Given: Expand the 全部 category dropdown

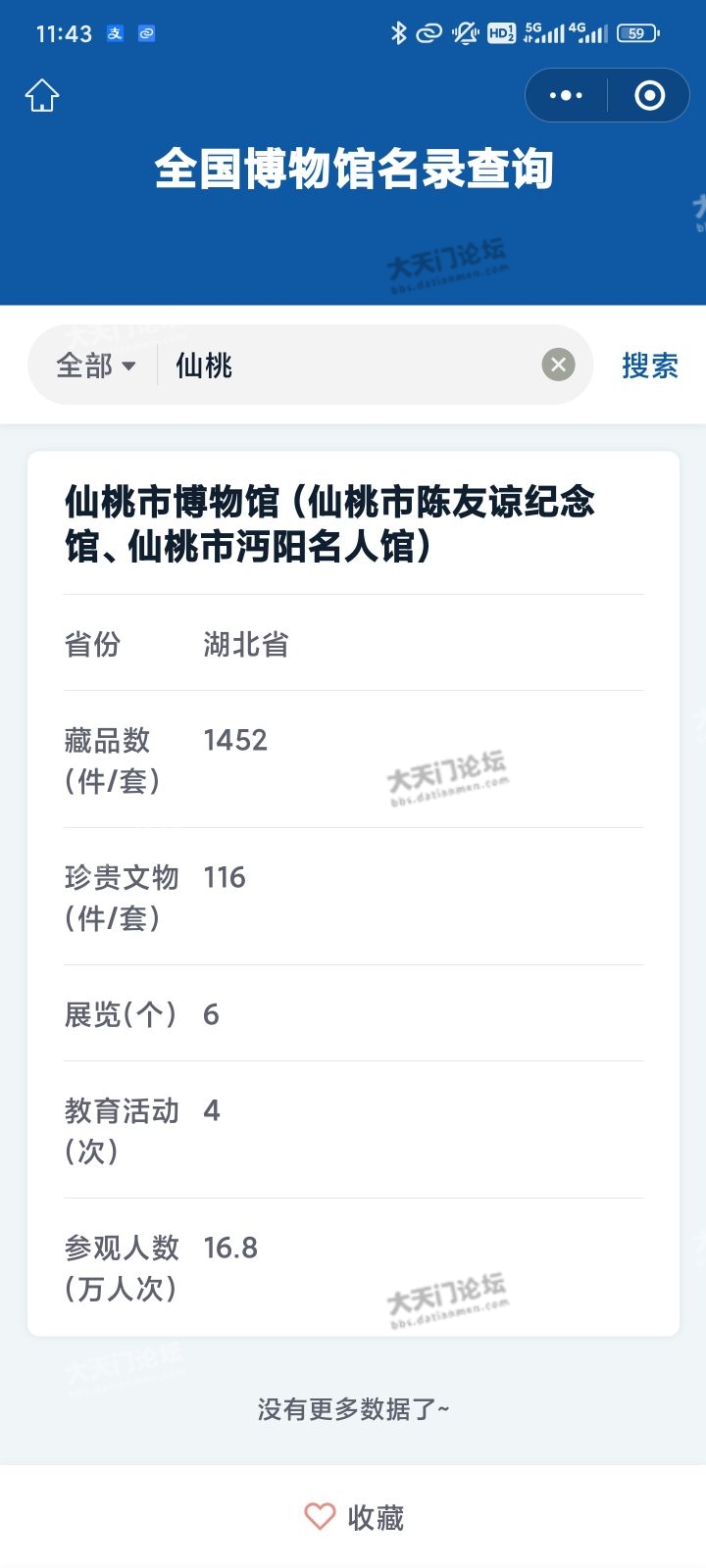Looking at the screenshot, I should (95, 366).
